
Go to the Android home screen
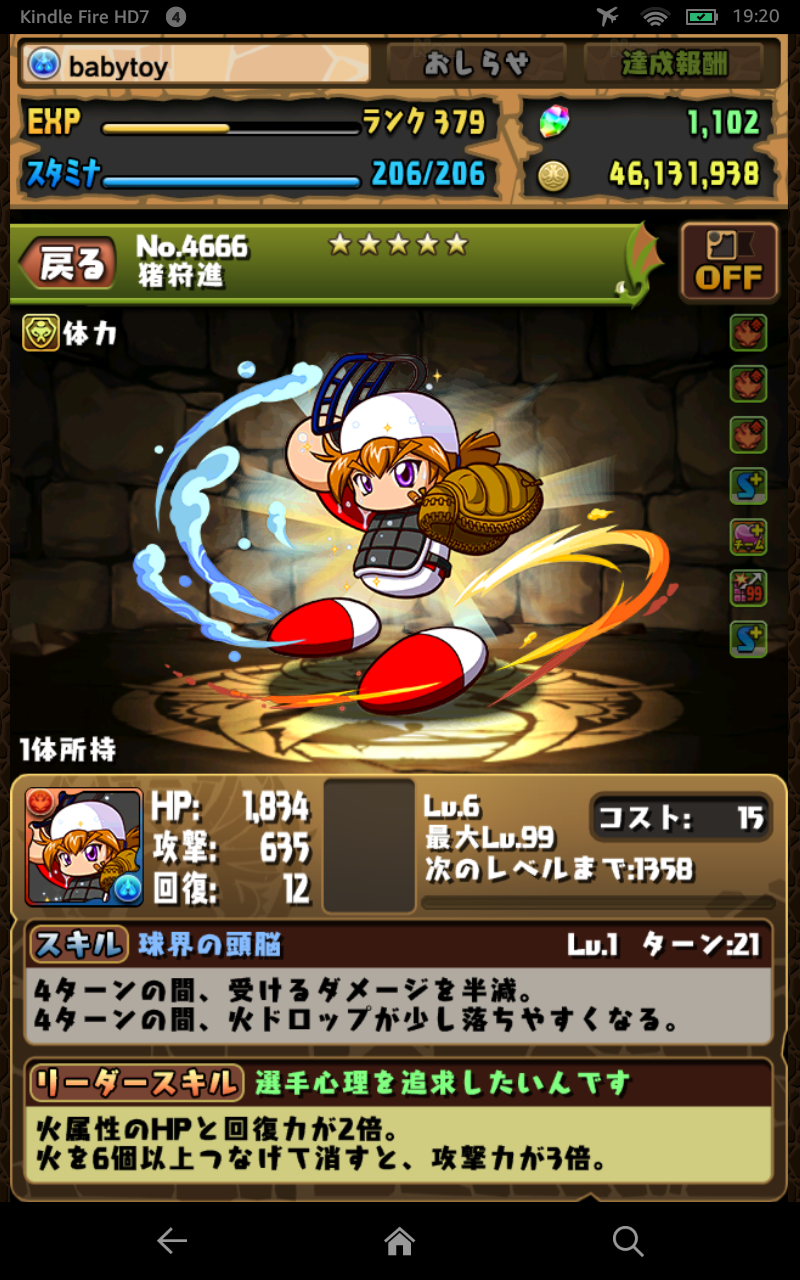click(x=400, y=1241)
